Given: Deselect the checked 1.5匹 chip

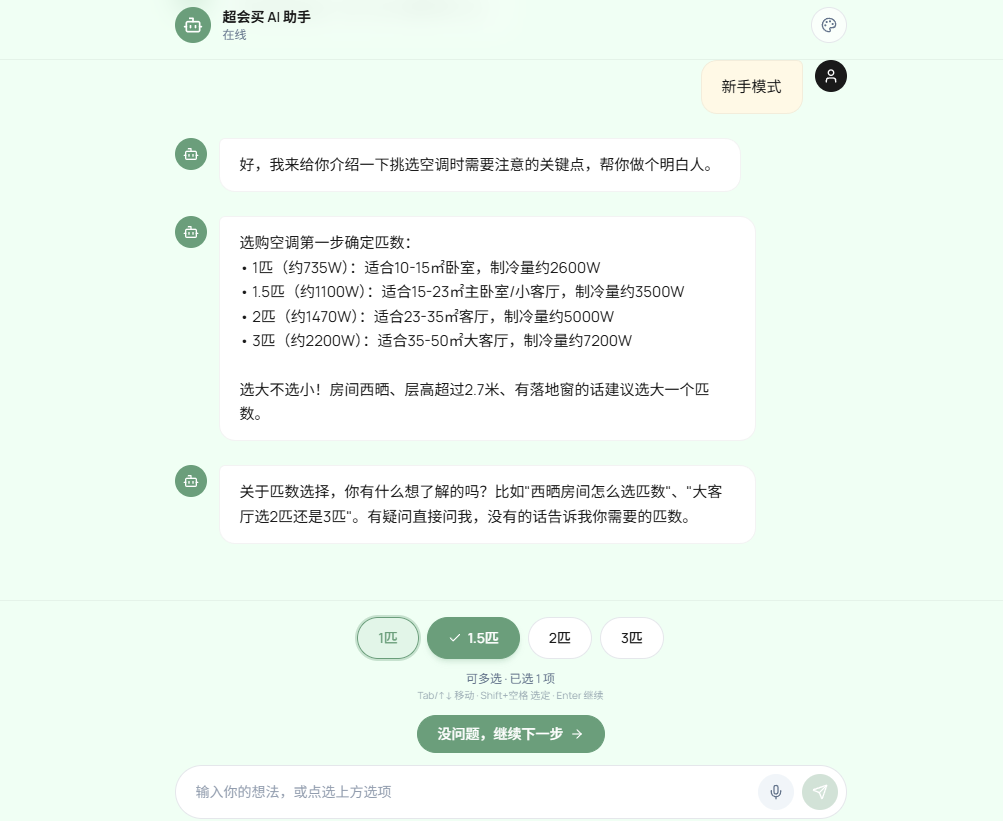Looking at the screenshot, I should point(473,638).
